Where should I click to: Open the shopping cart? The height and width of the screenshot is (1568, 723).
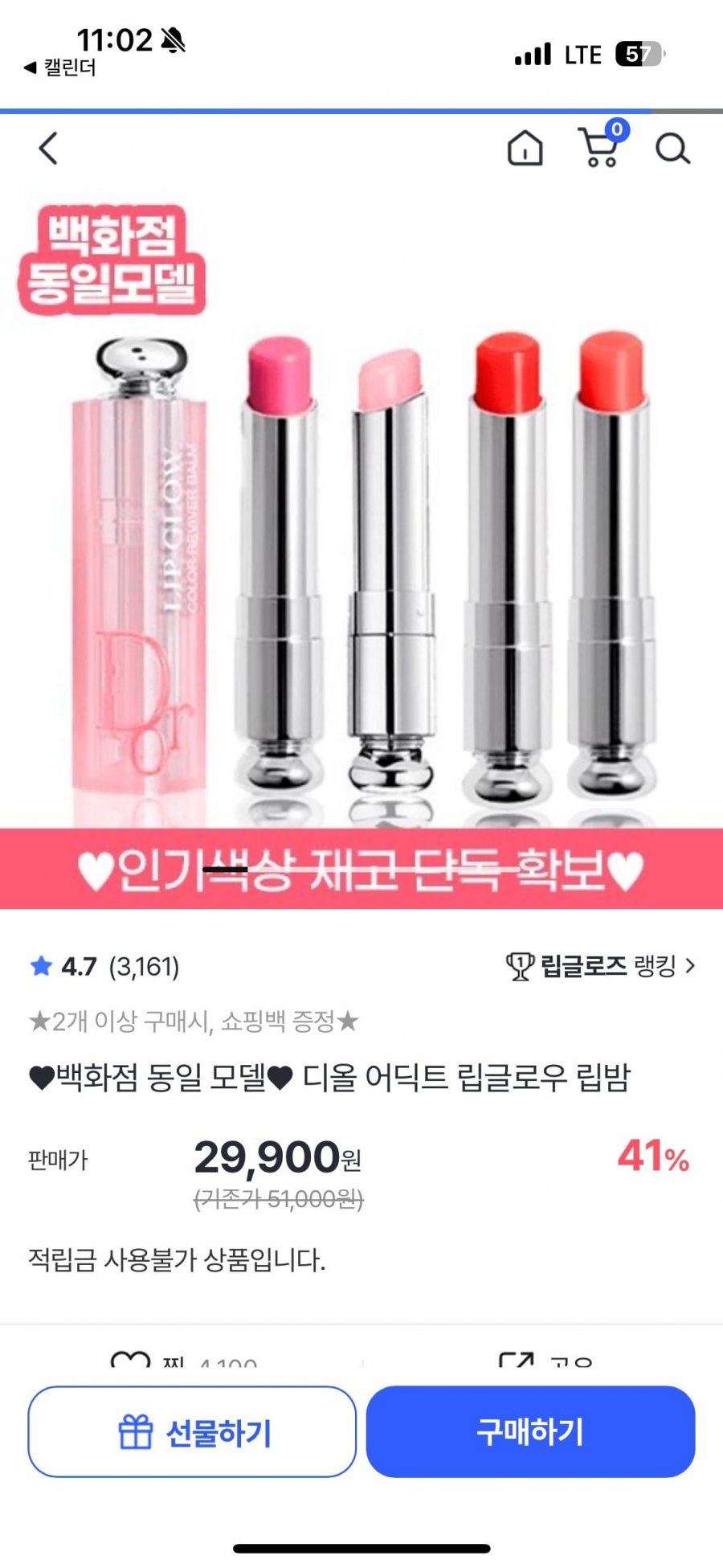pyautogui.click(x=599, y=148)
